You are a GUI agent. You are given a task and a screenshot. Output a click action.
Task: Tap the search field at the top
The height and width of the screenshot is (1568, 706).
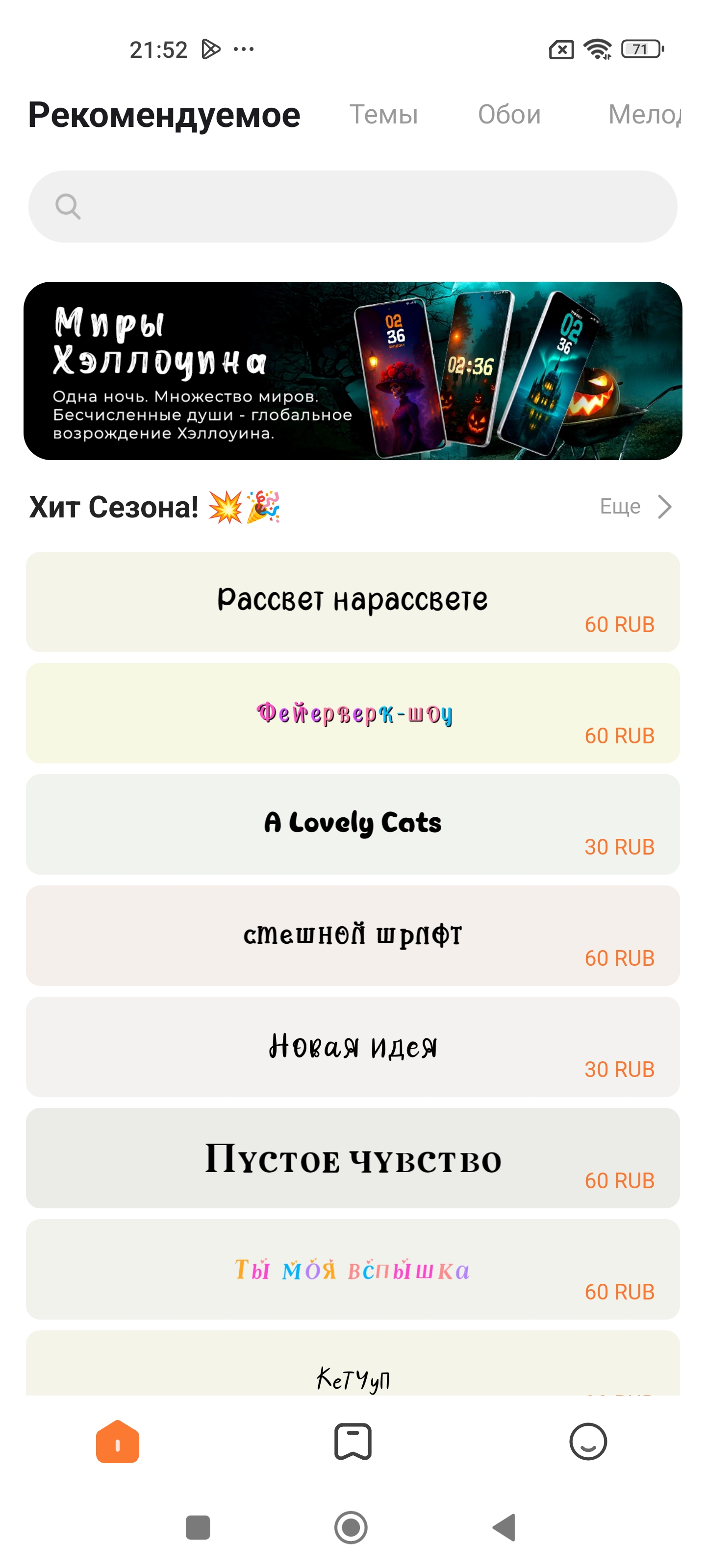click(353, 206)
